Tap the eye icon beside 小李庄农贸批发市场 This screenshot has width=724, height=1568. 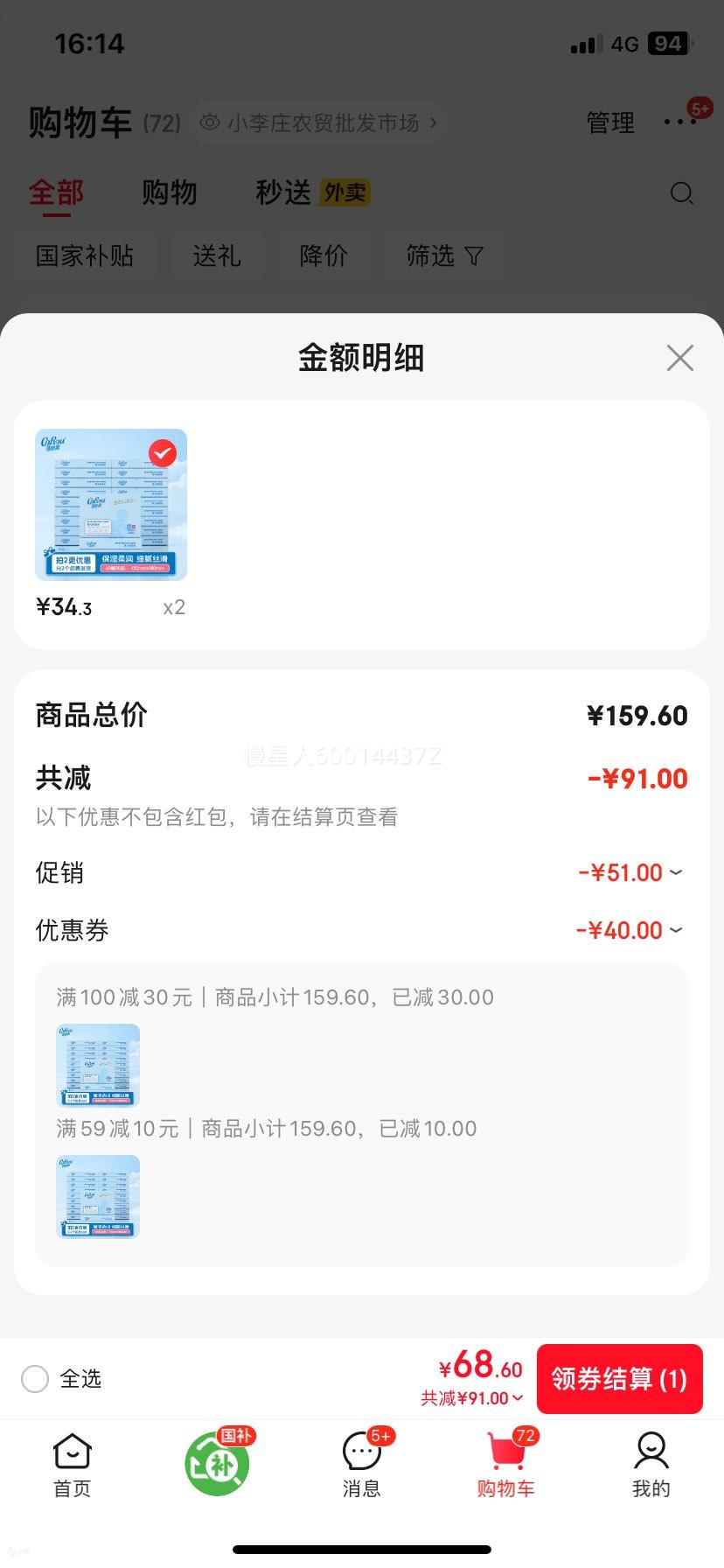pyautogui.click(x=209, y=122)
